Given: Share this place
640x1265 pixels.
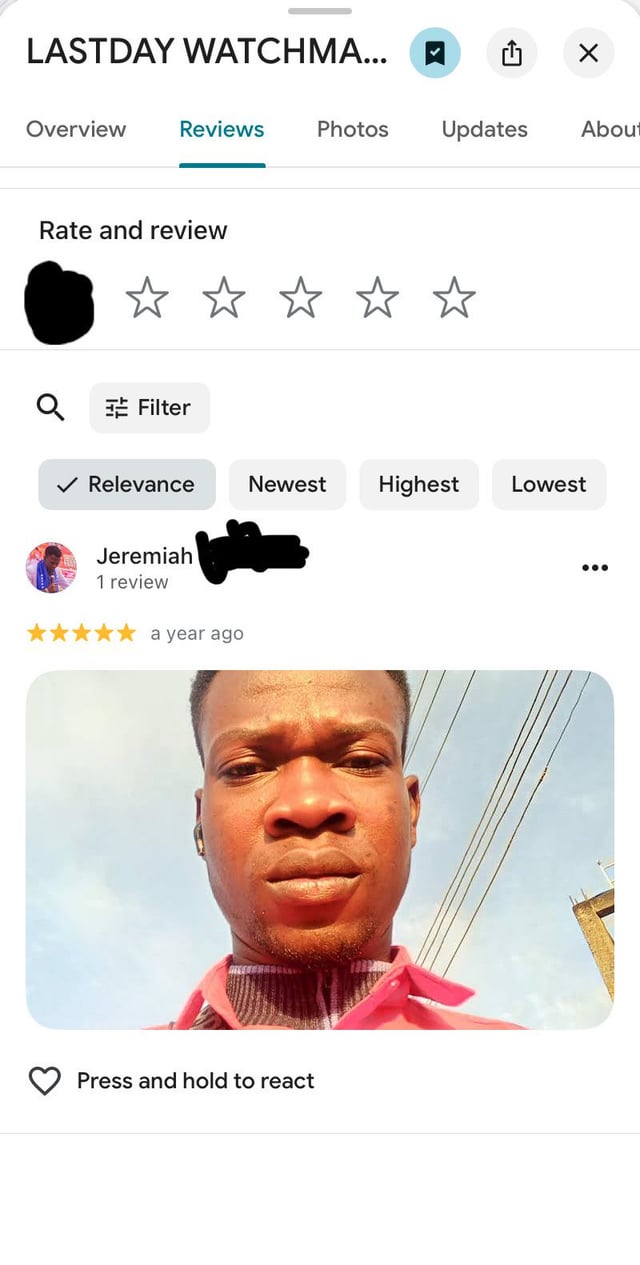Looking at the screenshot, I should click(511, 53).
